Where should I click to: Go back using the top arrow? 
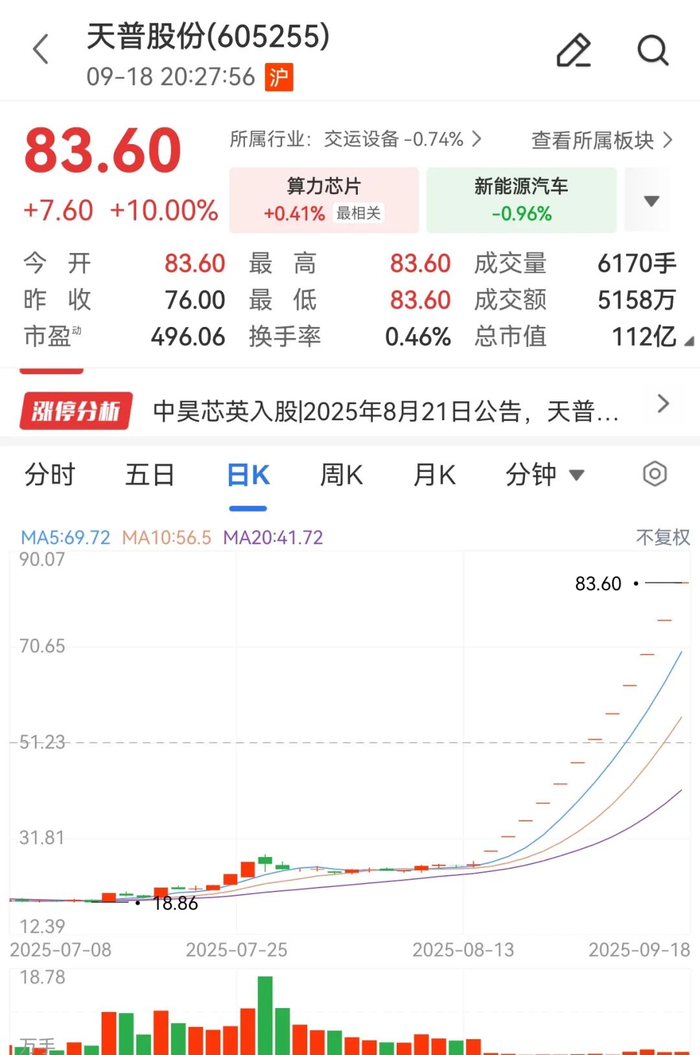pyautogui.click(x=41, y=50)
